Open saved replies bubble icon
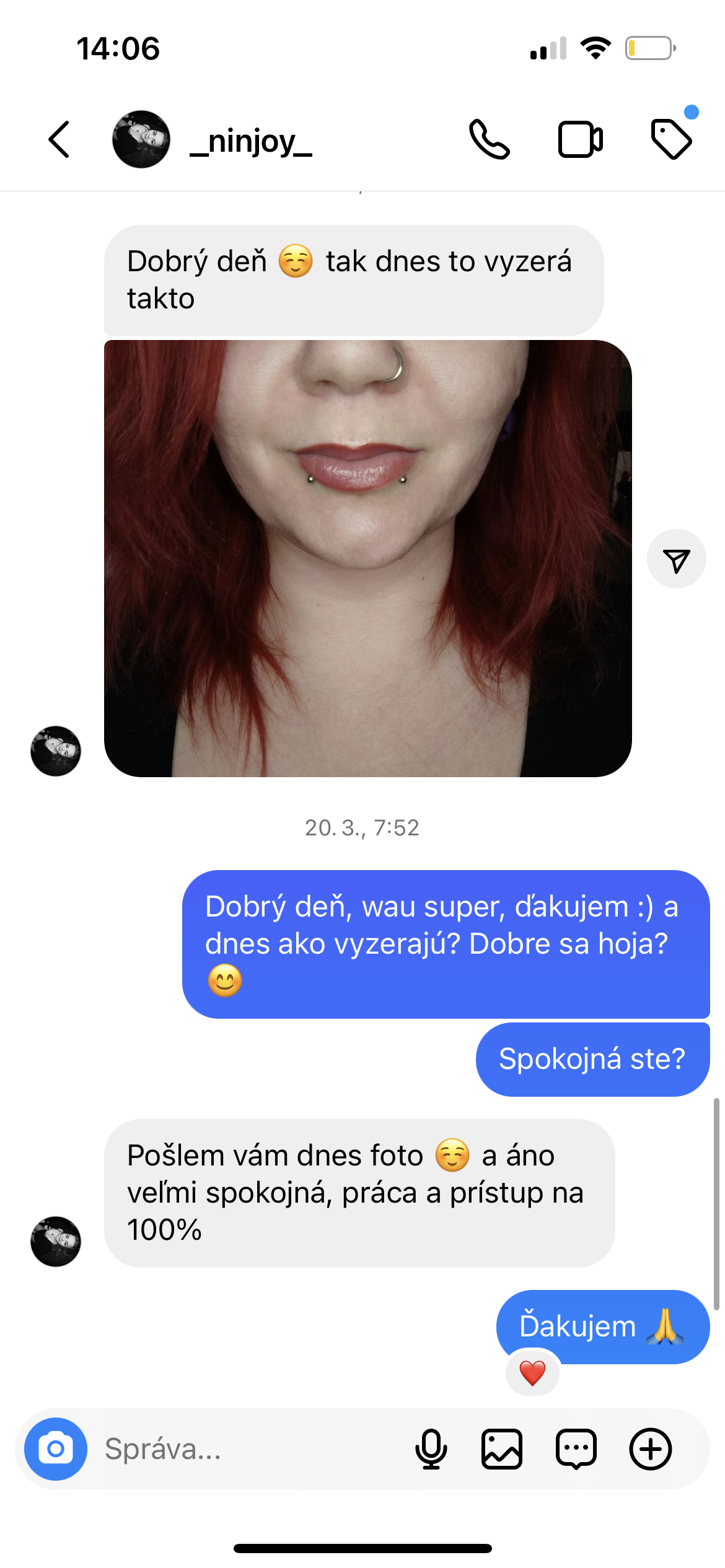Screen dimensions: 725x1568 576,1449
